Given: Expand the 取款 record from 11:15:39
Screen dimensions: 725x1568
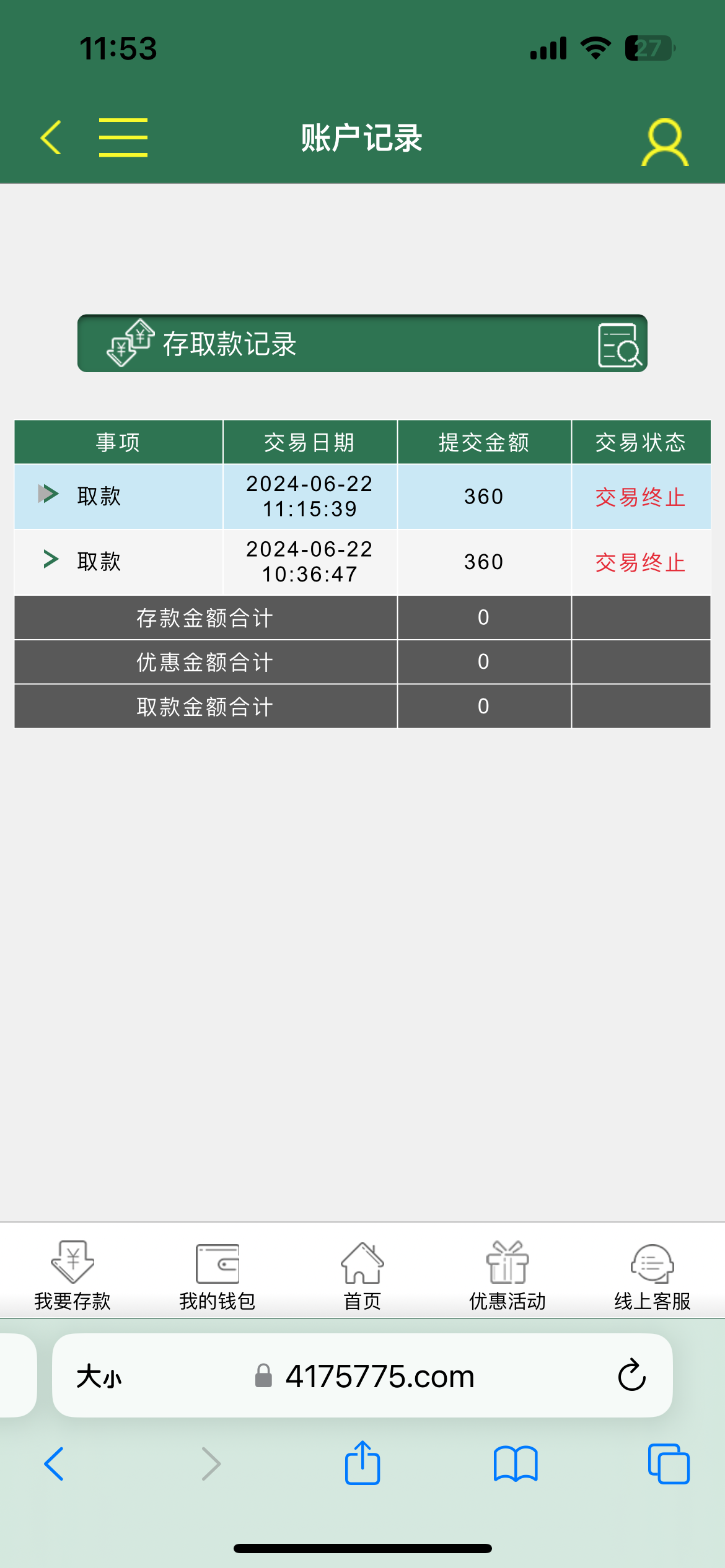Looking at the screenshot, I should 48,494.
